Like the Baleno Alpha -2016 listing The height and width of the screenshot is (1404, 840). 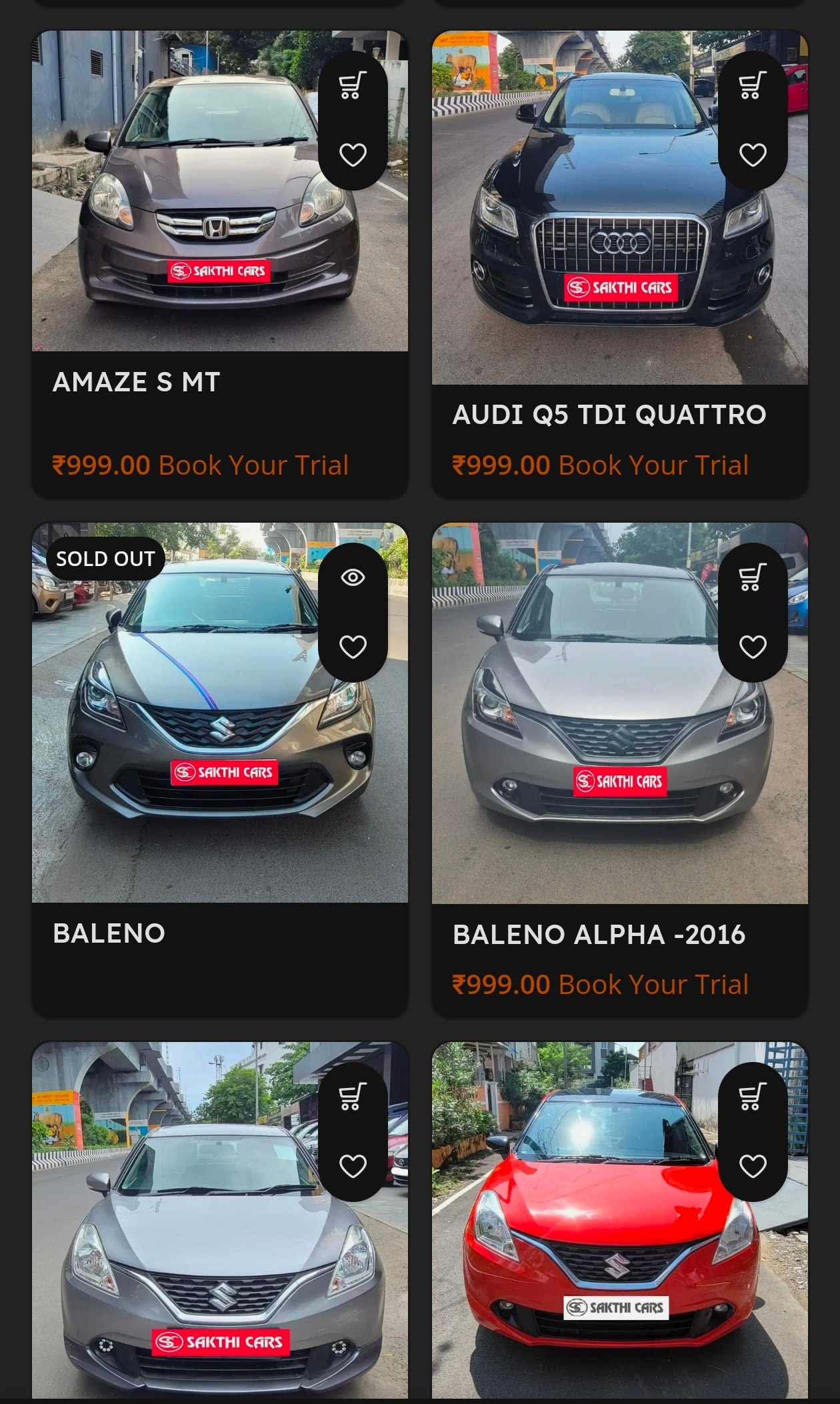[753, 647]
